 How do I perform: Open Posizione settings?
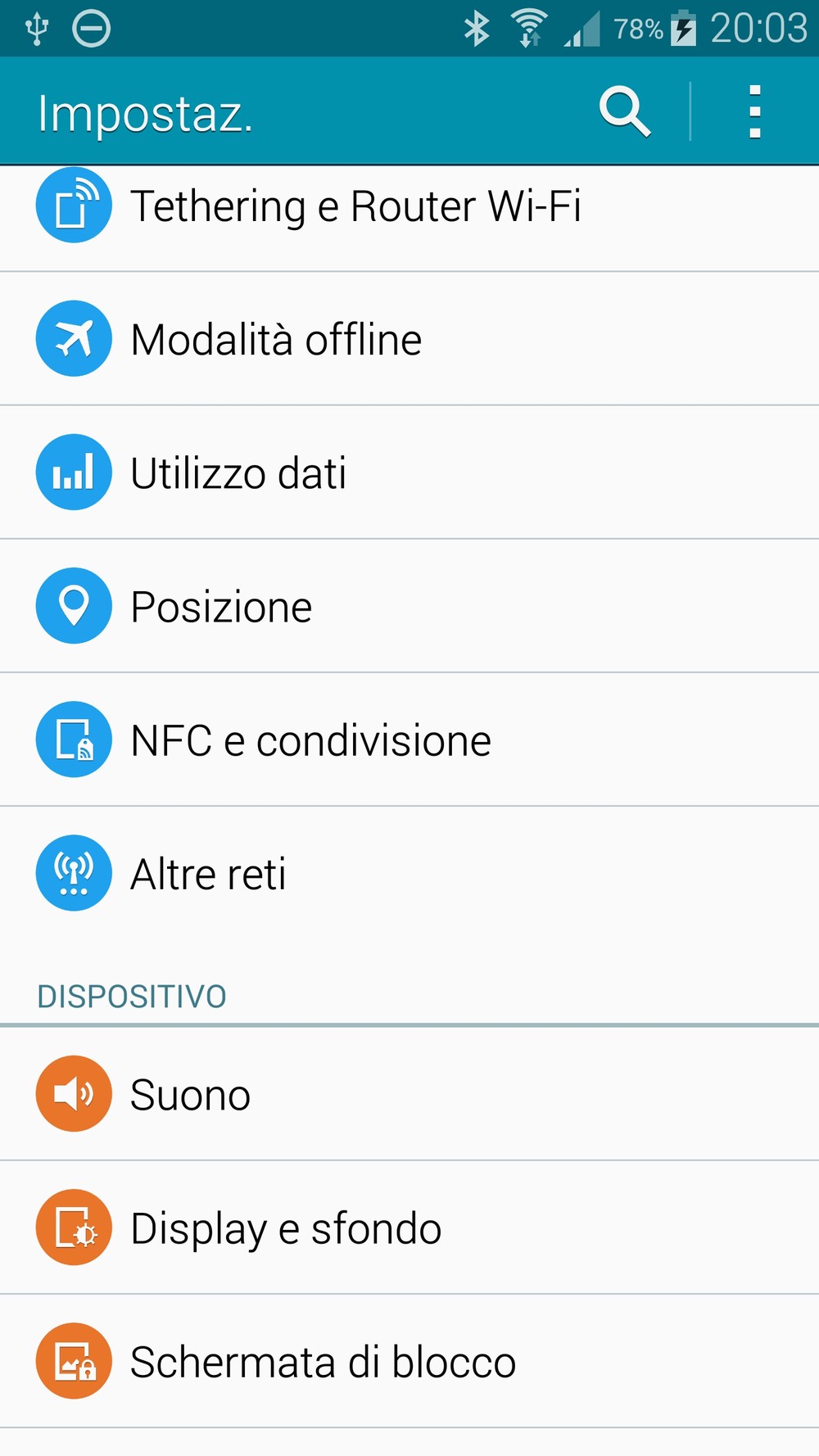pyautogui.click(x=409, y=606)
